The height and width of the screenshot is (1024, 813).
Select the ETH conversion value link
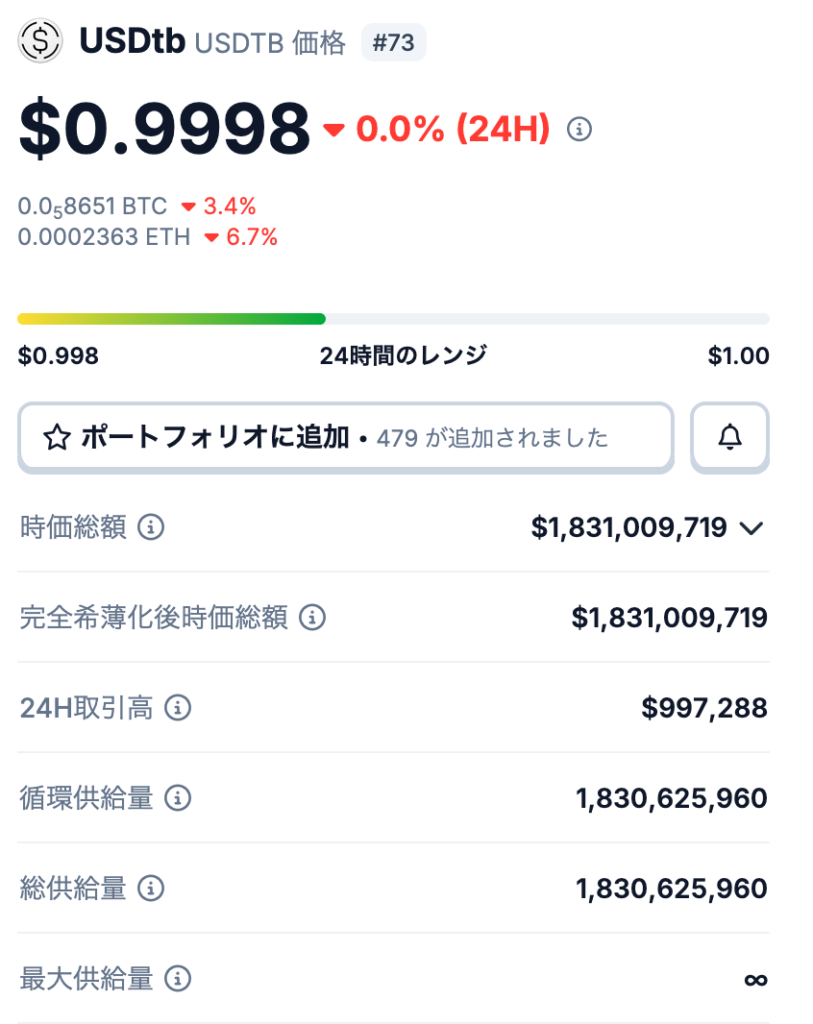coord(103,237)
